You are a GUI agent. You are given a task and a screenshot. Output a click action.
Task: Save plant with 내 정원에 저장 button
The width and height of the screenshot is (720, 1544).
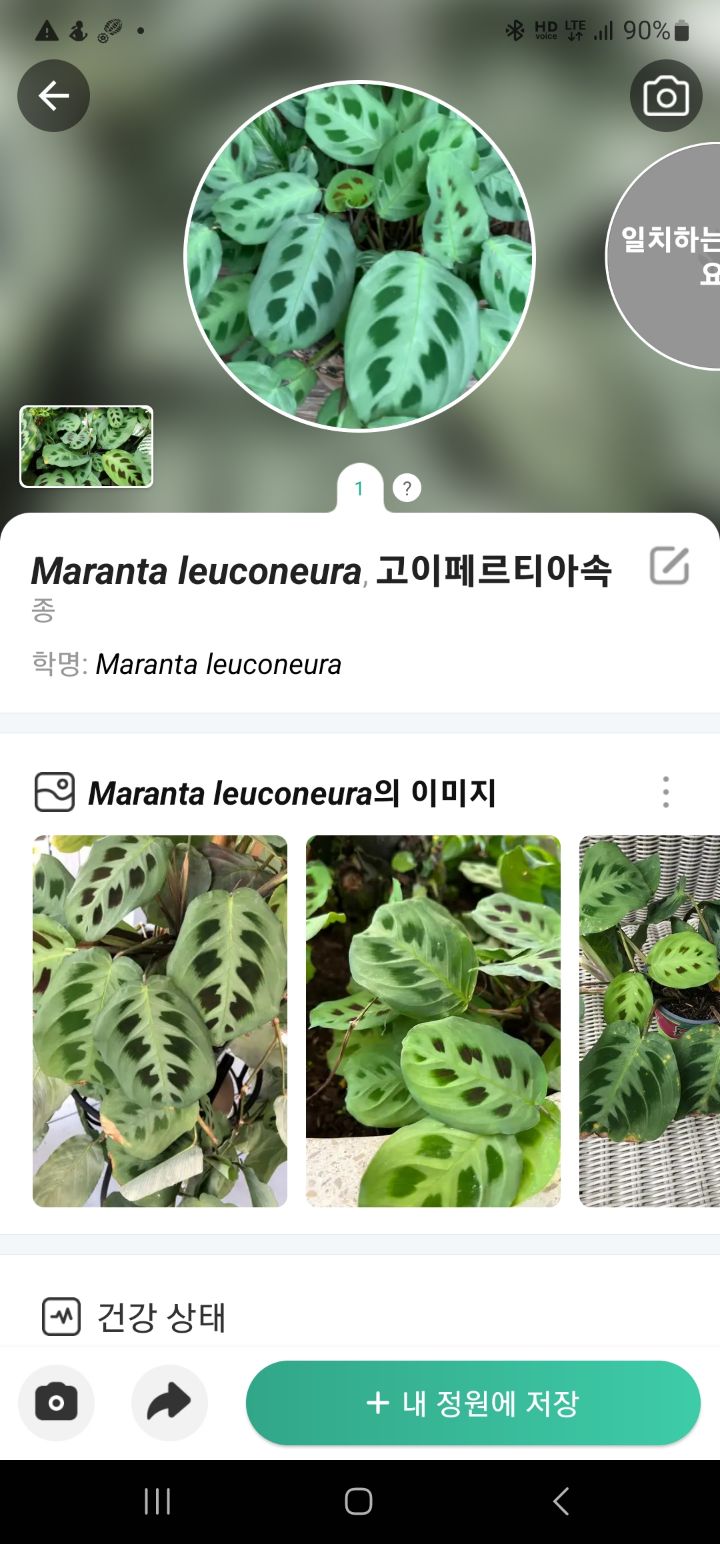click(x=473, y=1403)
